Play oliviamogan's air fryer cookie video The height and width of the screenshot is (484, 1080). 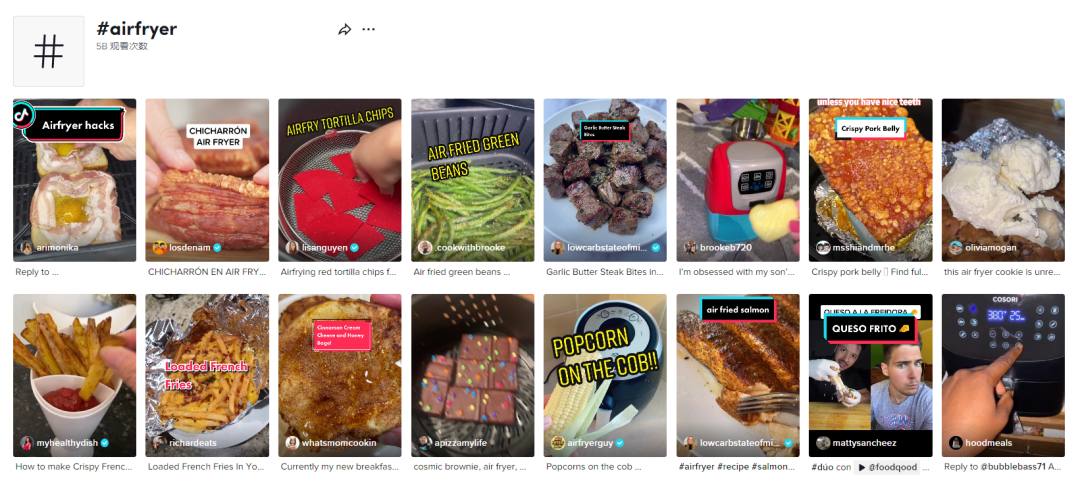coord(1003,180)
